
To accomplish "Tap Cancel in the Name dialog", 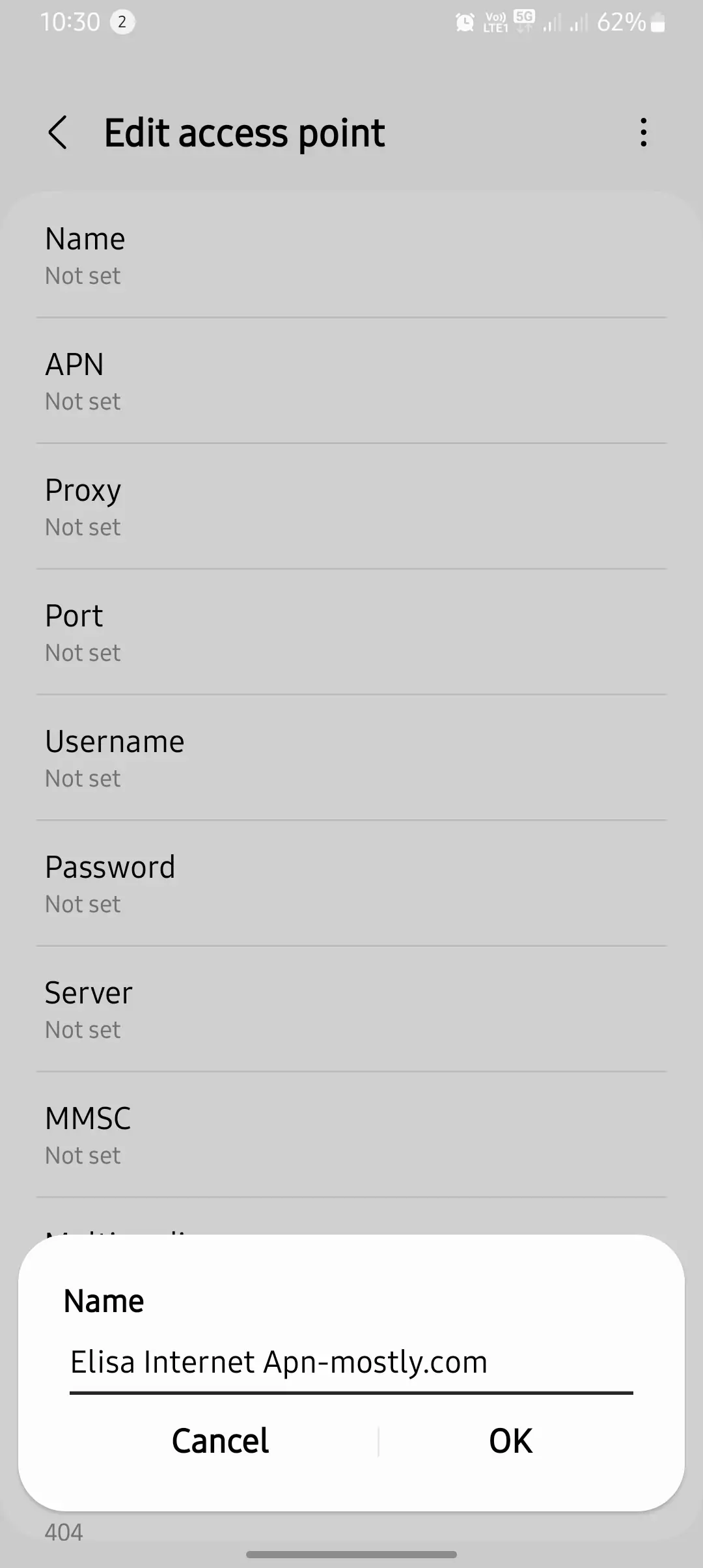I will click(x=220, y=1440).
